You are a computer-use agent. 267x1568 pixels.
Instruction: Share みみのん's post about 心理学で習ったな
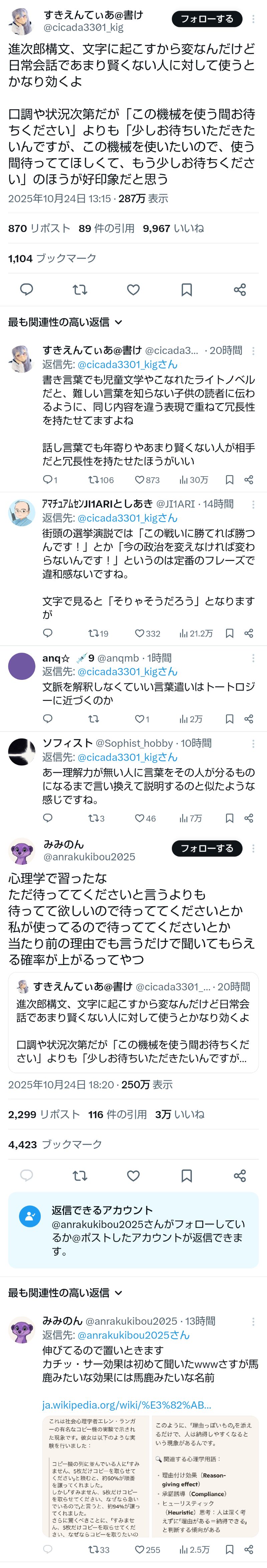pyautogui.click(x=240, y=1175)
